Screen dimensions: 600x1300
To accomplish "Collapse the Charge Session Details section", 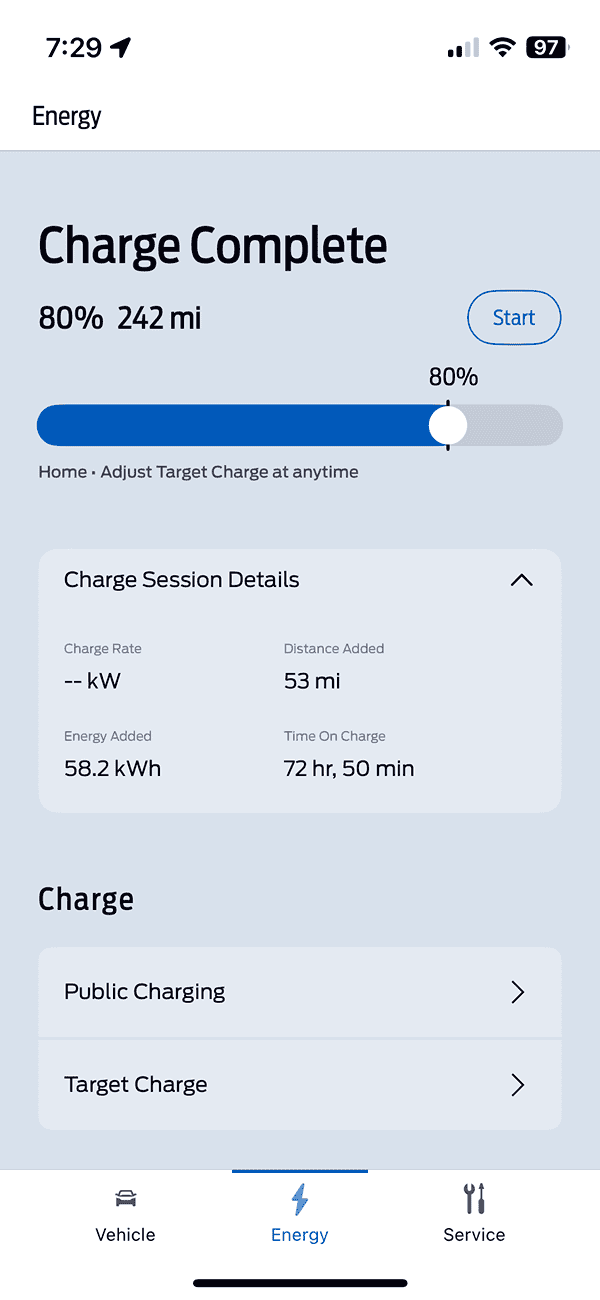I will 521,580.
